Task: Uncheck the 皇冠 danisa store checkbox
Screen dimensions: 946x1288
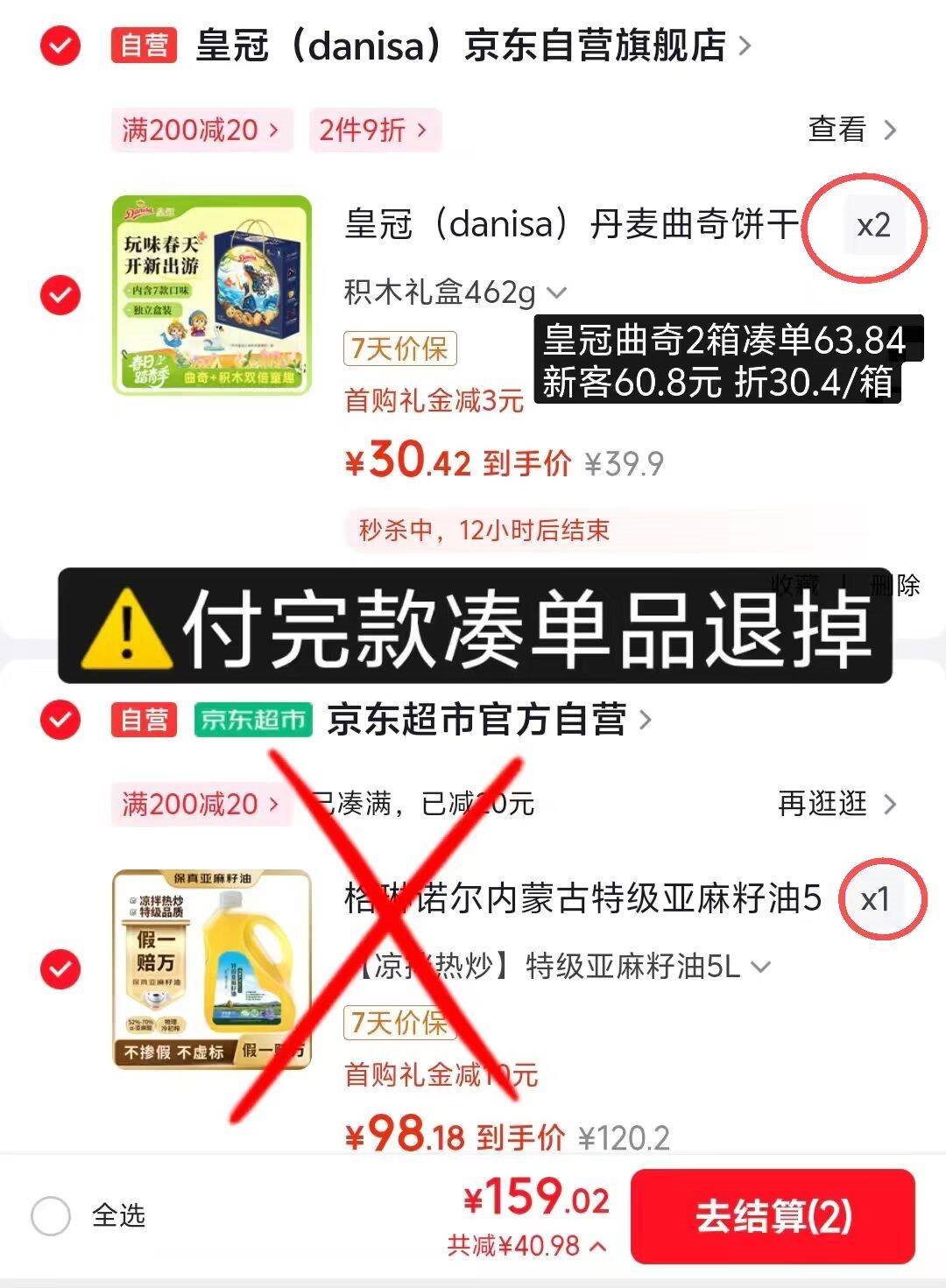Action: click(60, 46)
